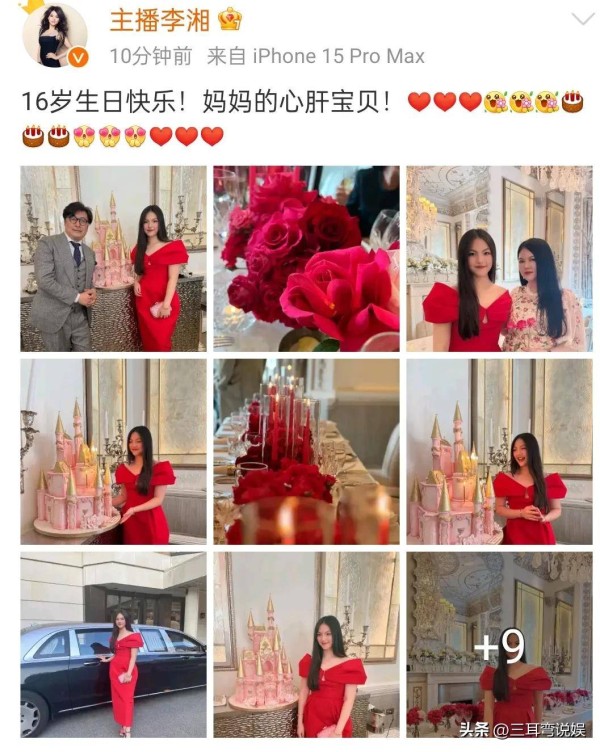View the red roses close-up photo
Viewport: 600px width, 752px height.
pyautogui.click(x=306, y=258)
